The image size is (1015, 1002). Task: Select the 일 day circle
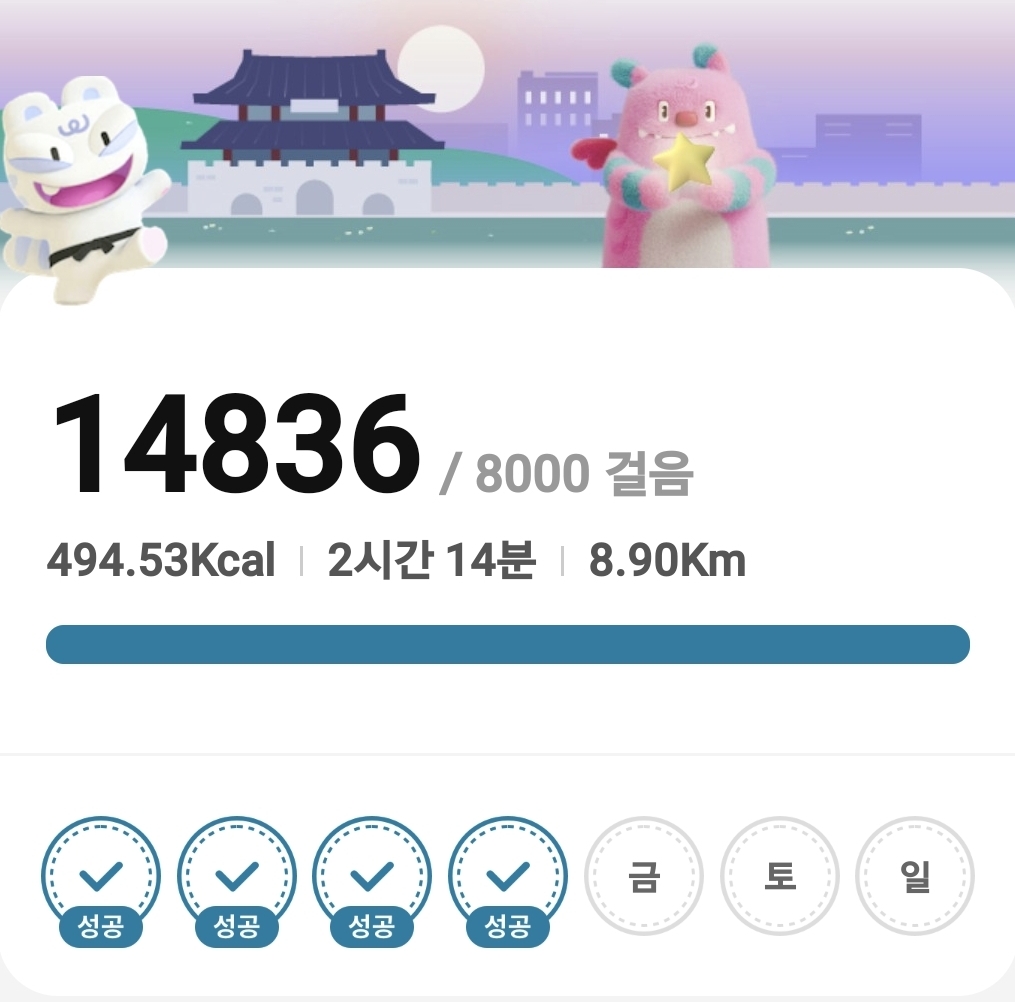point(914,876)
